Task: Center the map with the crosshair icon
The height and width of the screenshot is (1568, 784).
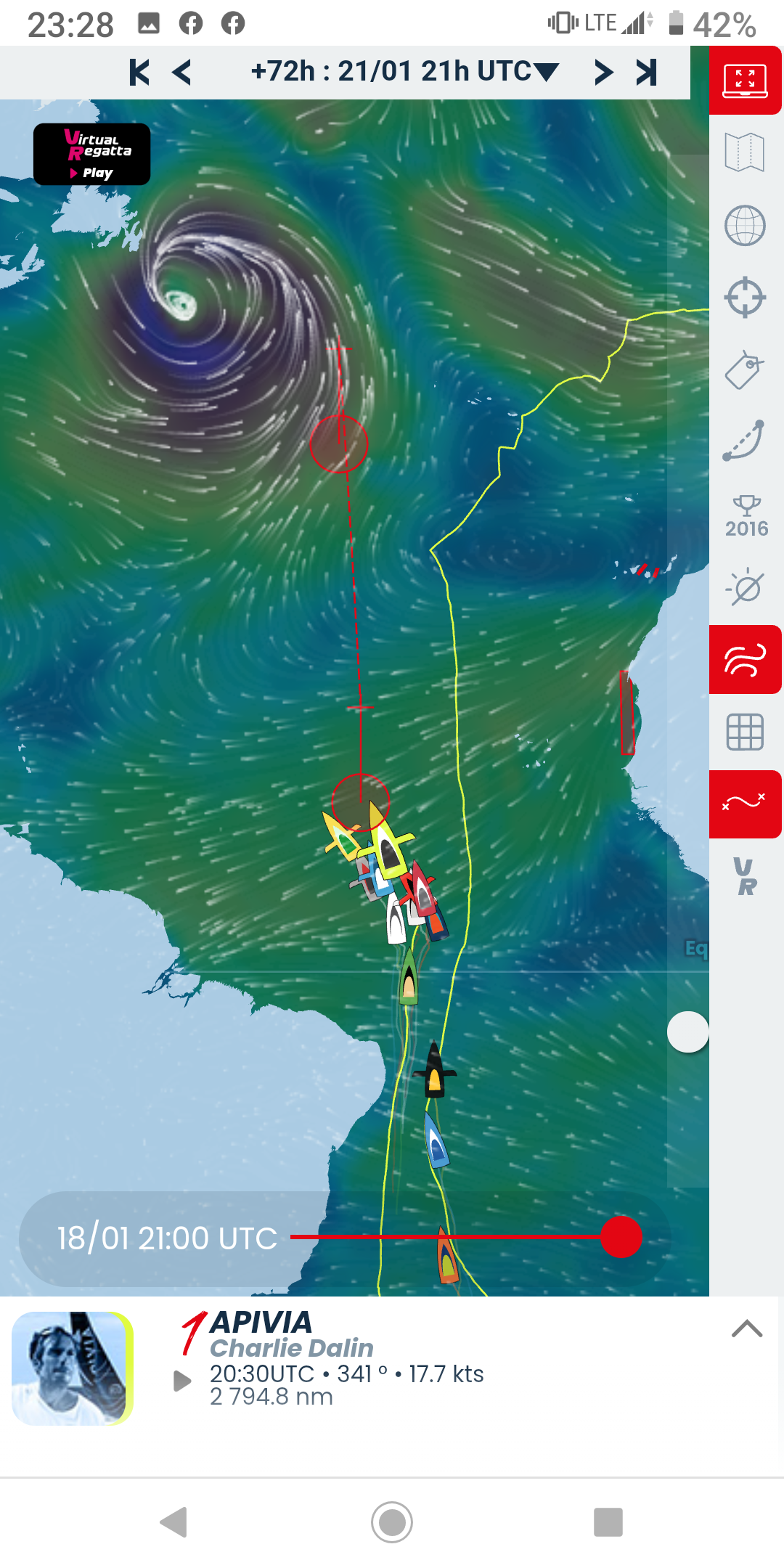Action: [745, 298]
